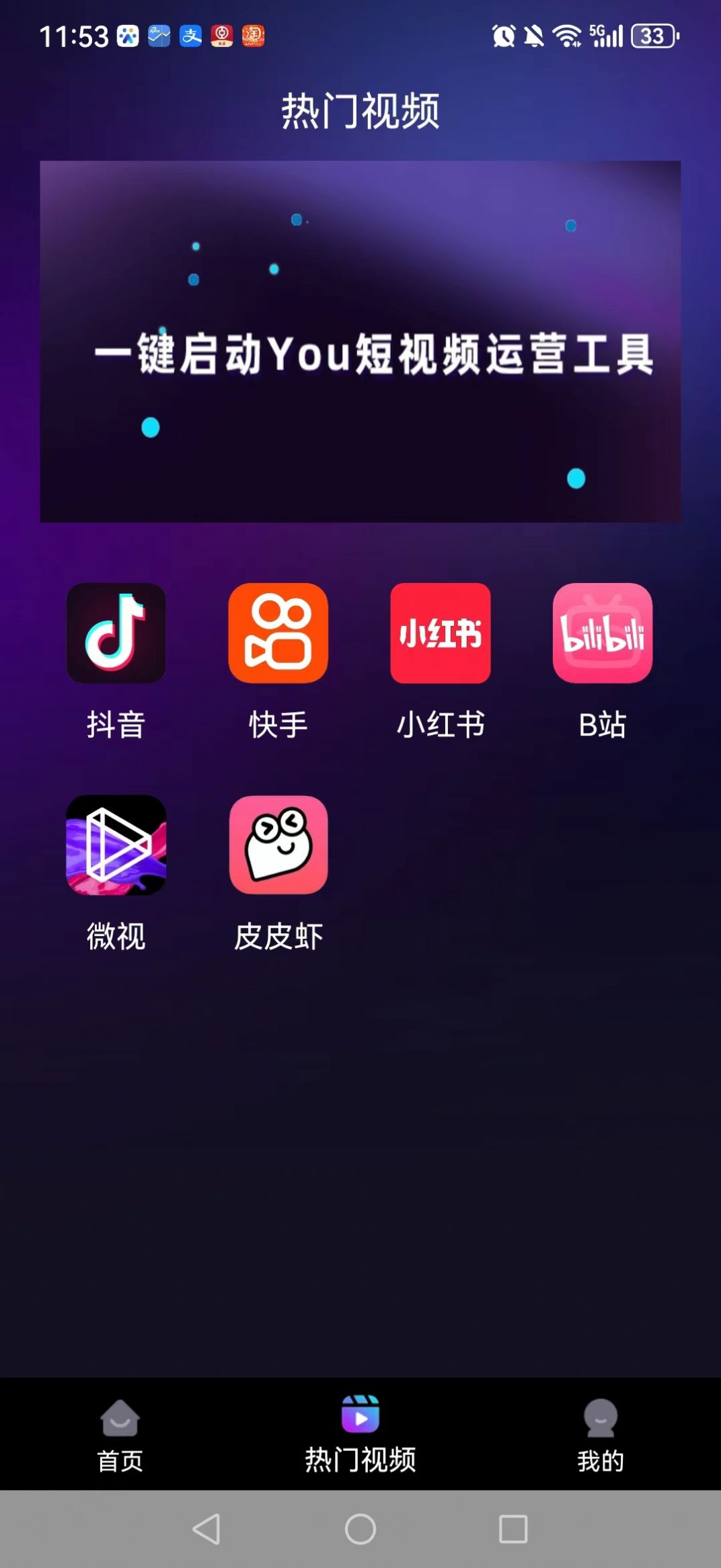Select the 热门视频 bottom tab

(360, 1434)
